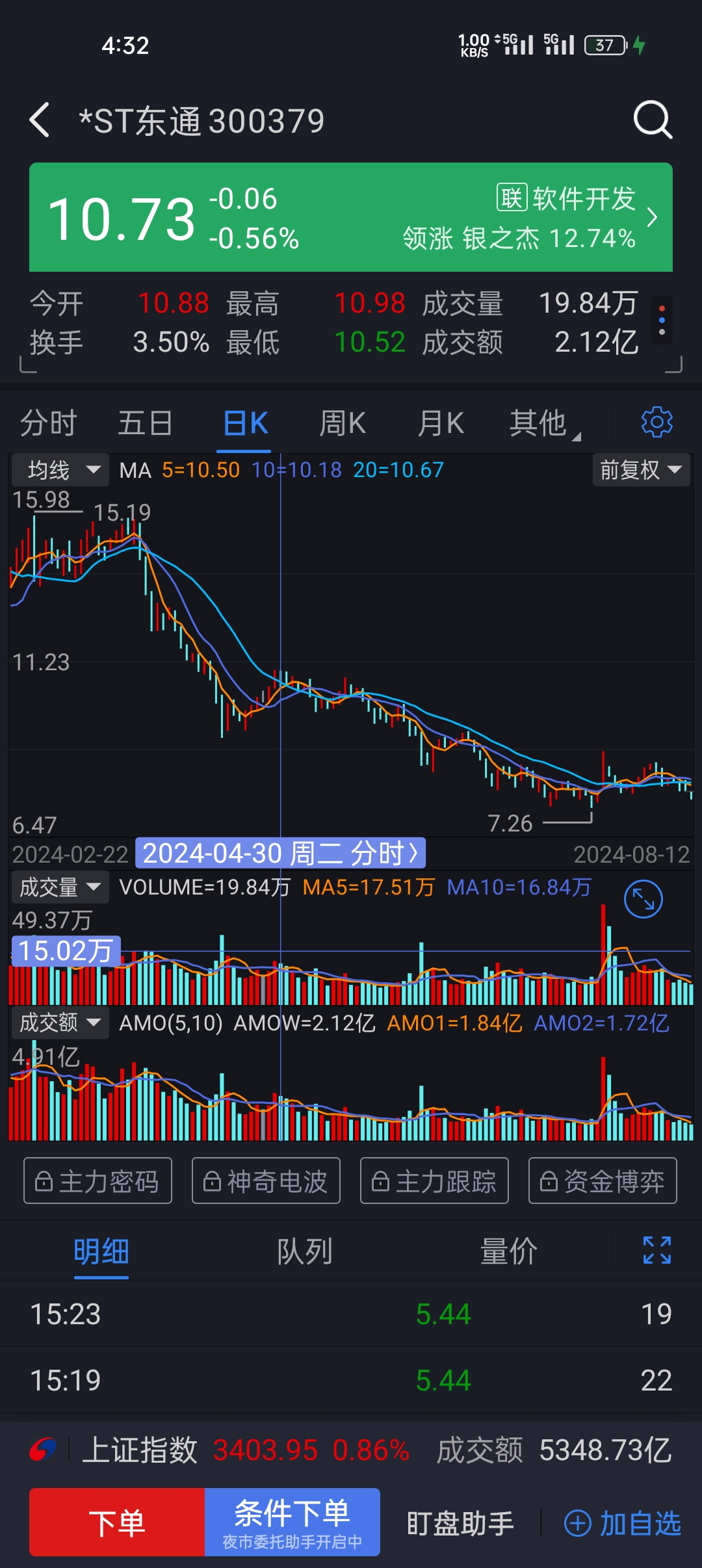
Task: Open the 成交量 indicator dropdown
Action: pos(60,886)
